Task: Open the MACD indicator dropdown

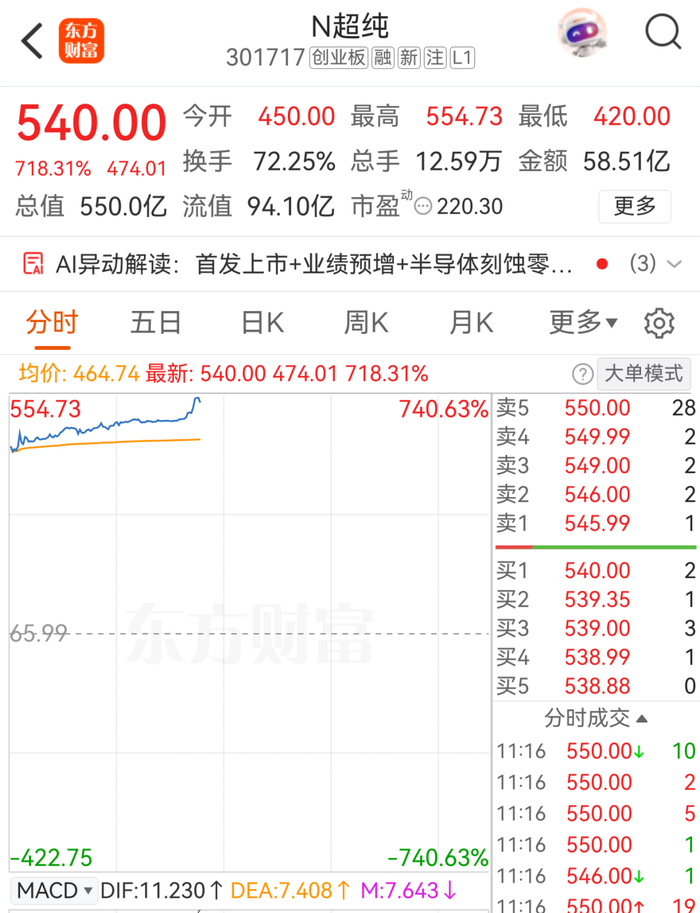Action: pos(54,890)
